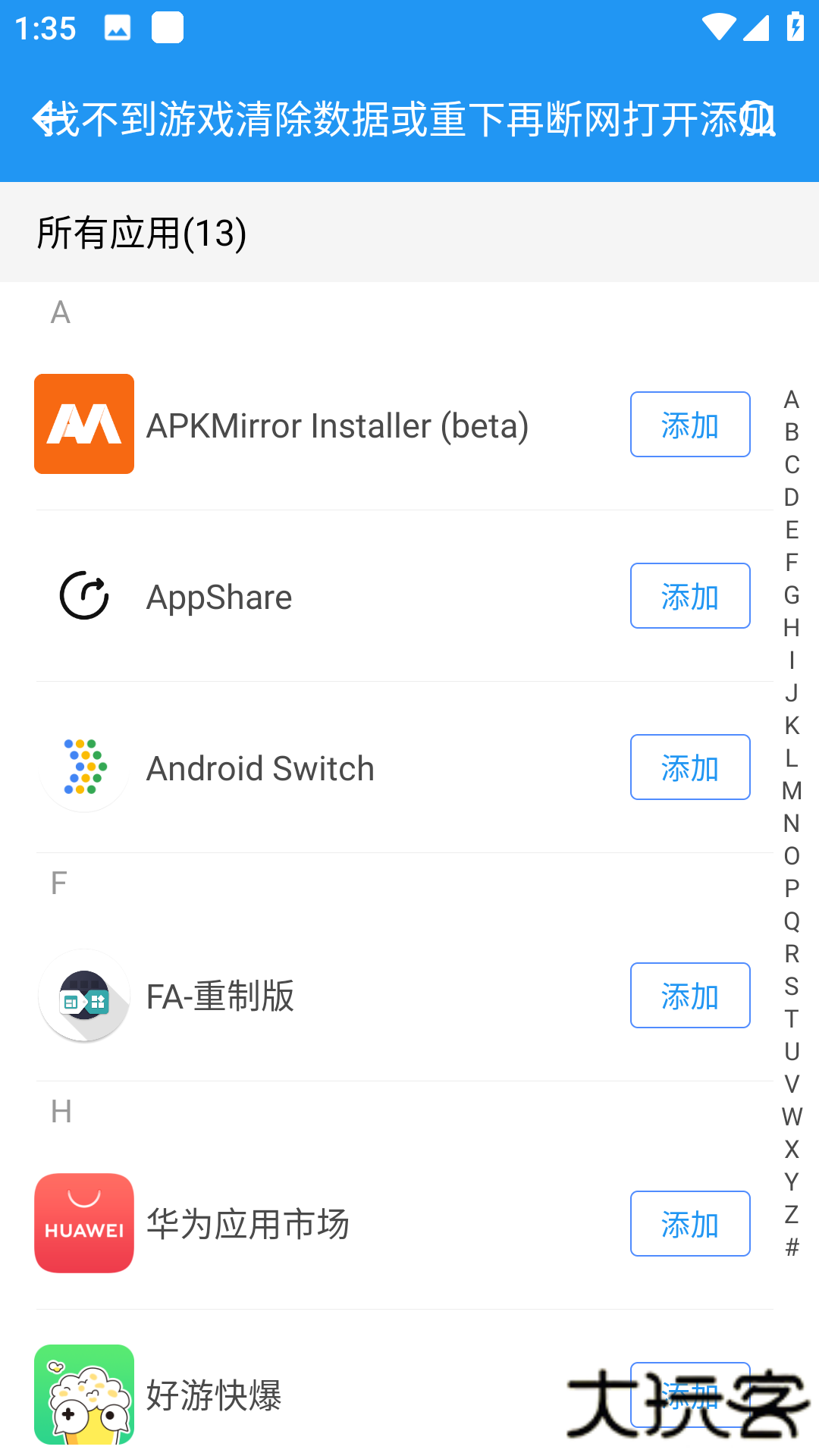Click the Android Switch colorful dots icon
Screen dimensions: 819x1456
83,767
